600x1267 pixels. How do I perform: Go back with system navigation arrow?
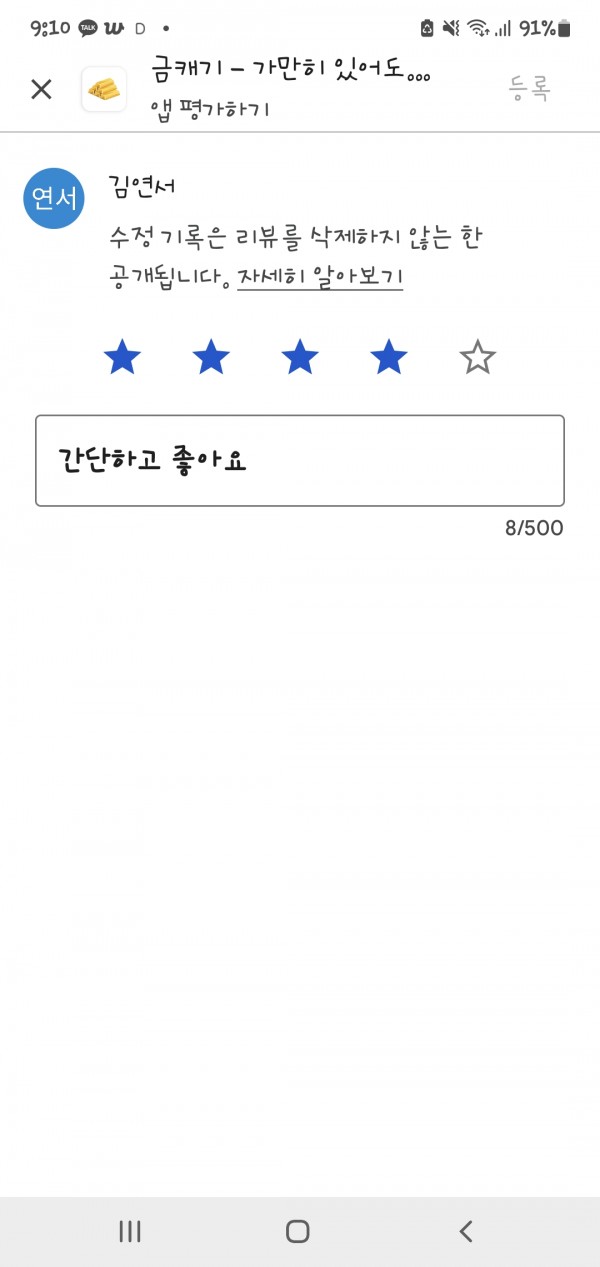[465, 1231]
